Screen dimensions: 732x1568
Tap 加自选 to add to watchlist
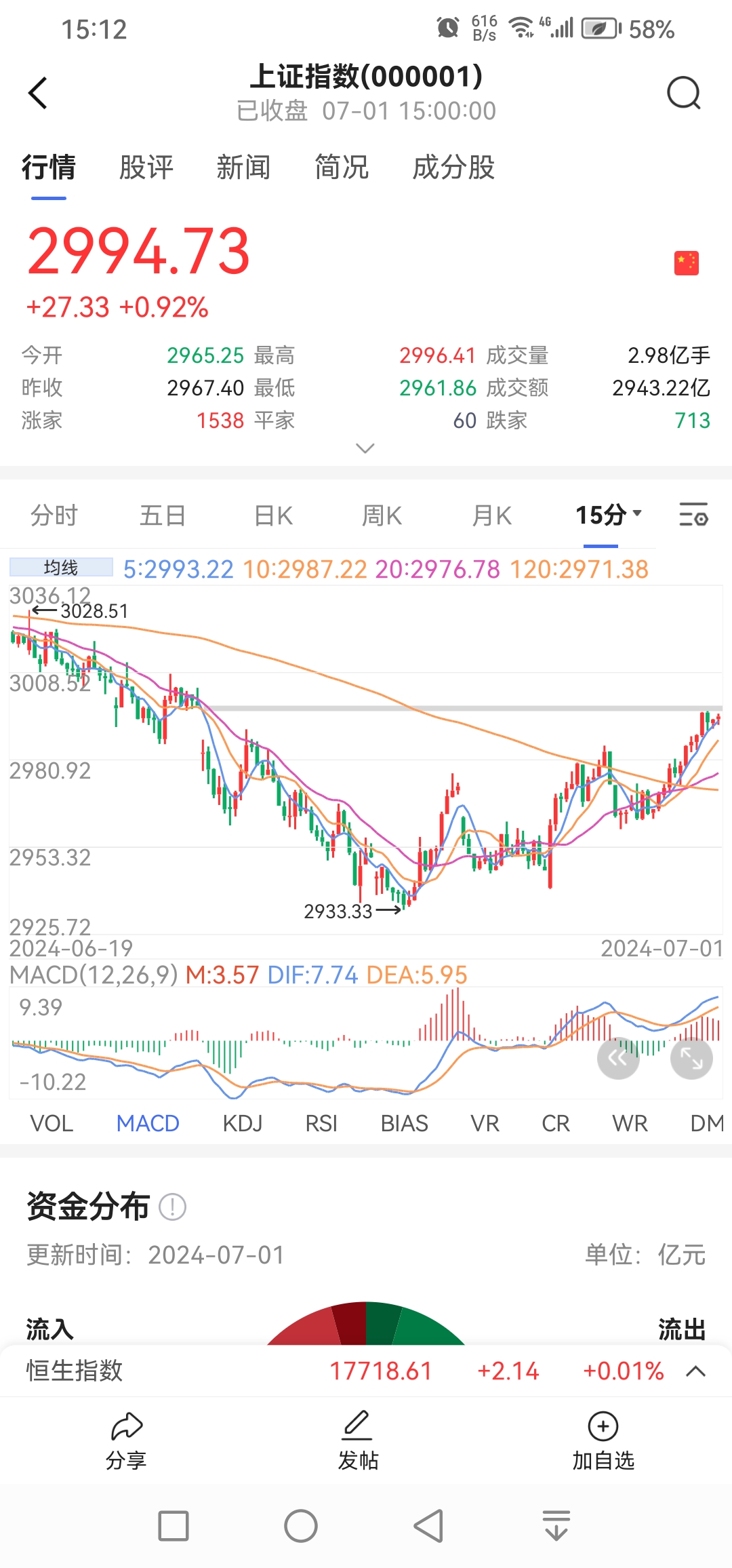[x=602, y=1441]
